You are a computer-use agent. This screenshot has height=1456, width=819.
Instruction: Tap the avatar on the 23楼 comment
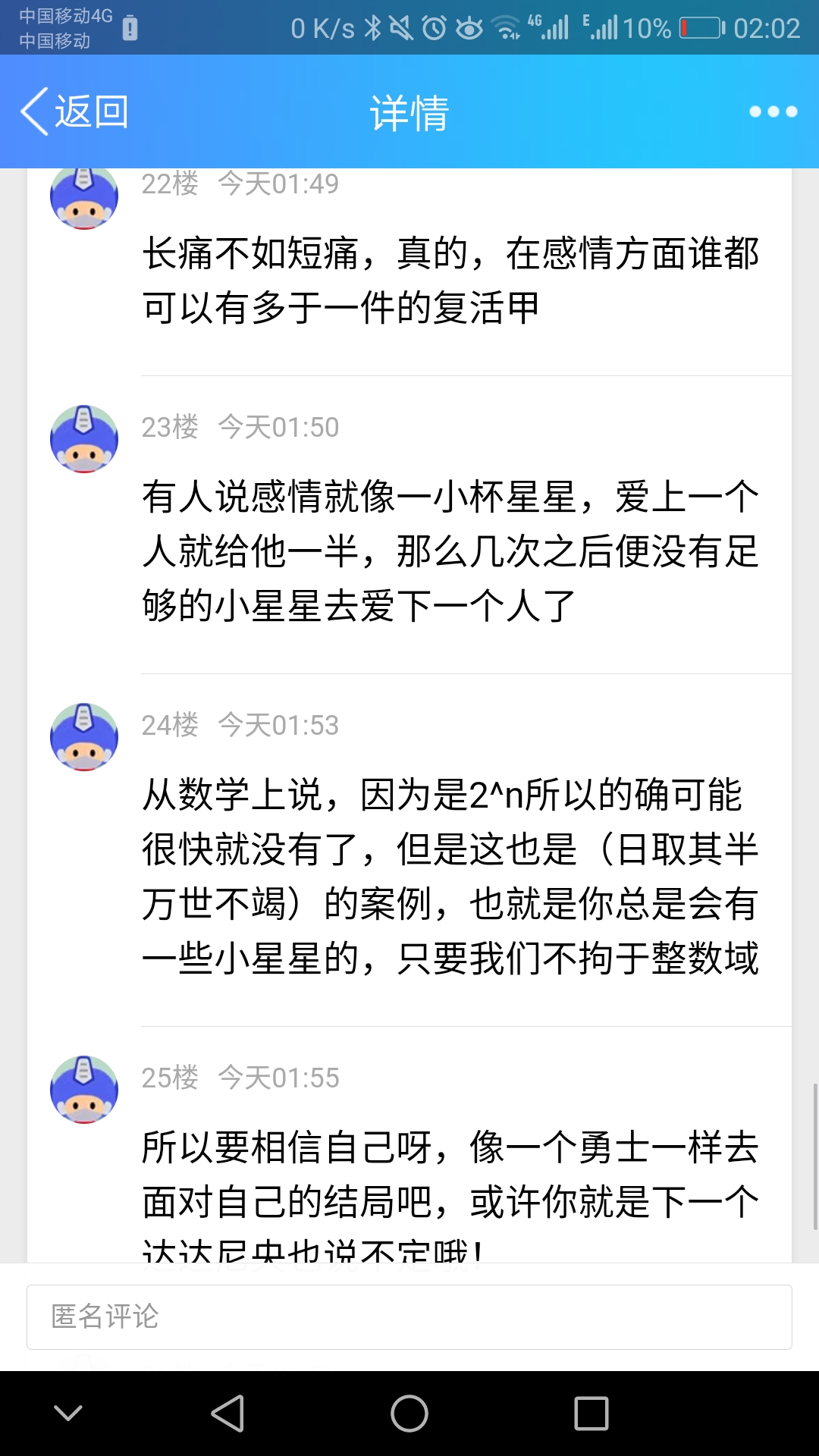84,439
